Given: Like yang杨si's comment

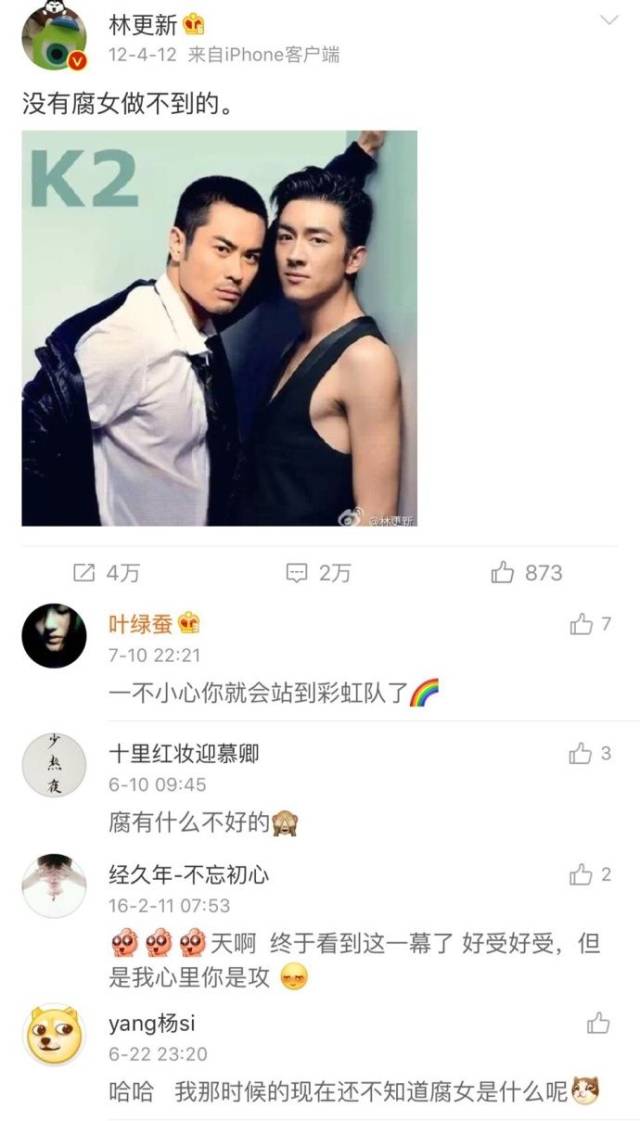Looking at the screenshot, I should click(x=598, y=1023).
